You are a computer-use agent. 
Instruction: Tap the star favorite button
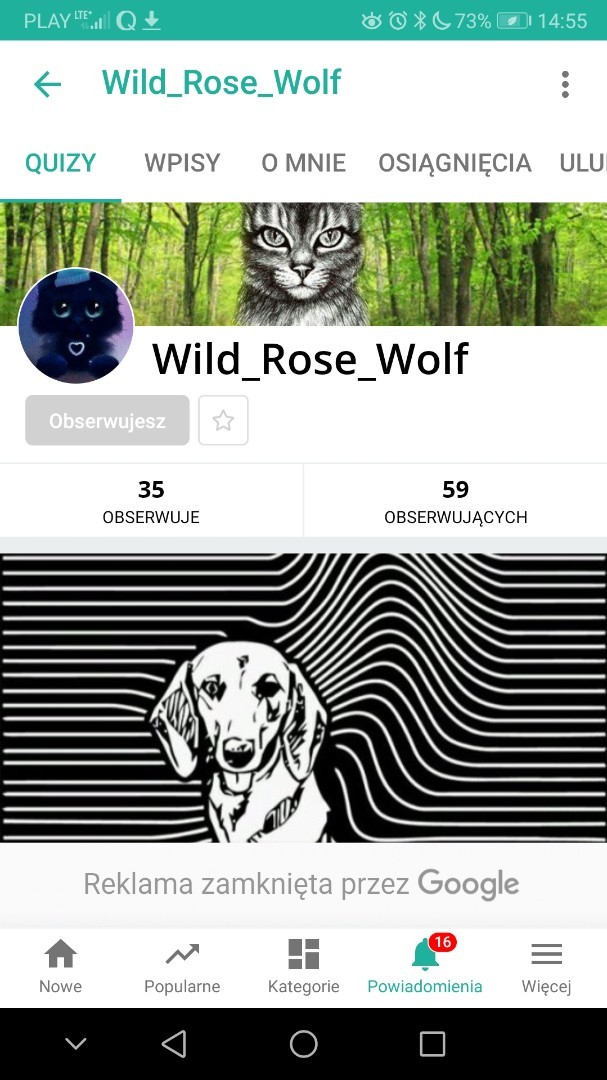[223, 420]
